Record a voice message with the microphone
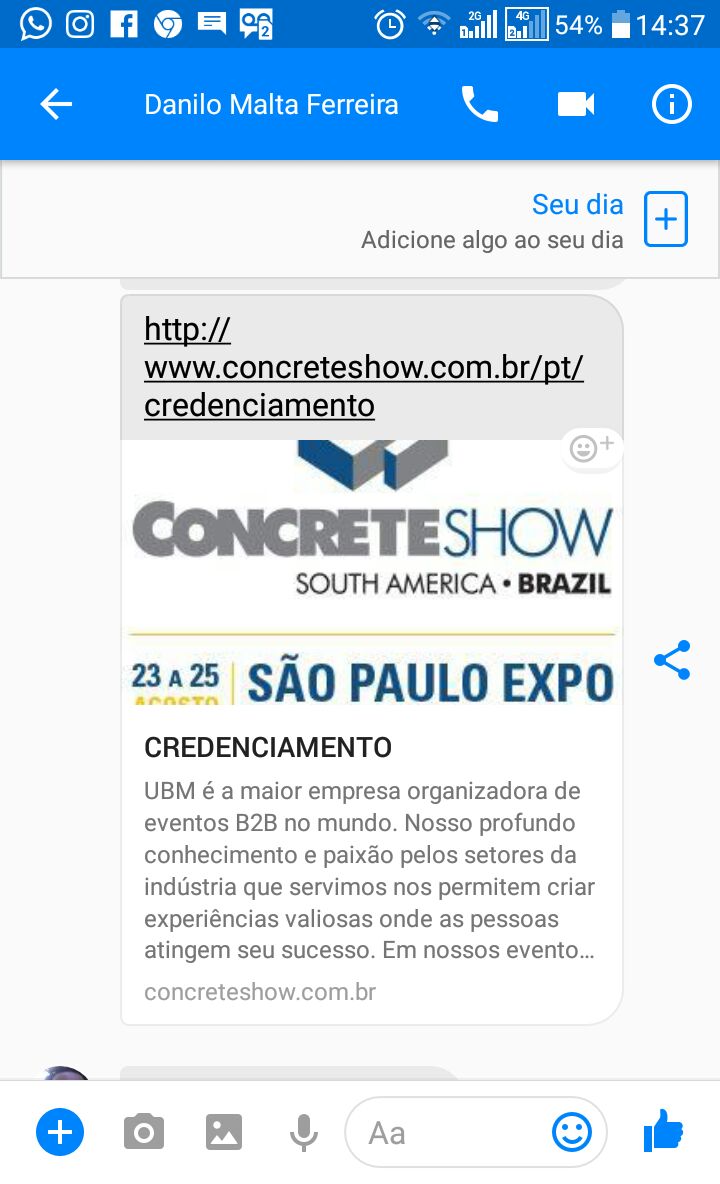The width and height of the screenshot is (720, 1184). pos(303,1132)
